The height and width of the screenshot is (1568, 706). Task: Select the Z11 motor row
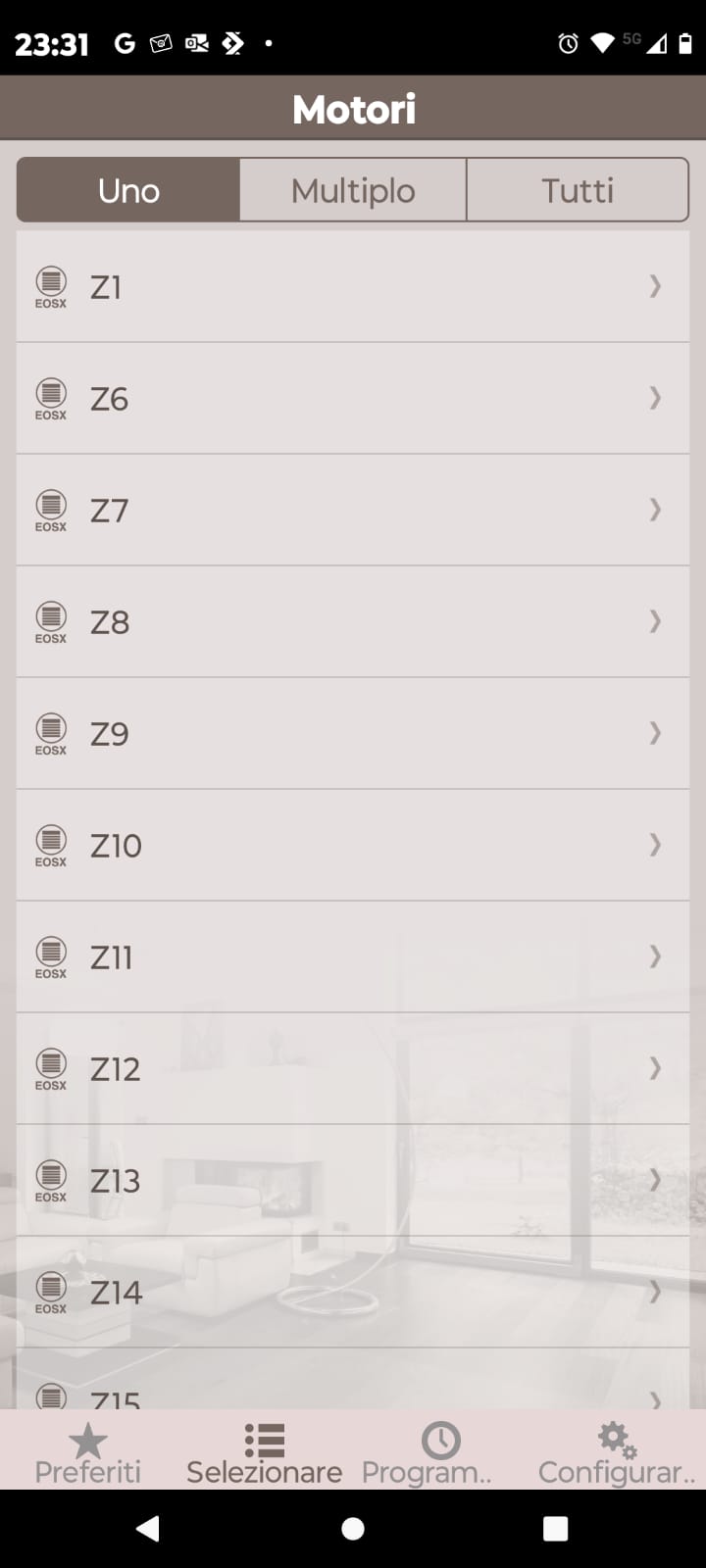(x=353, y=957)
